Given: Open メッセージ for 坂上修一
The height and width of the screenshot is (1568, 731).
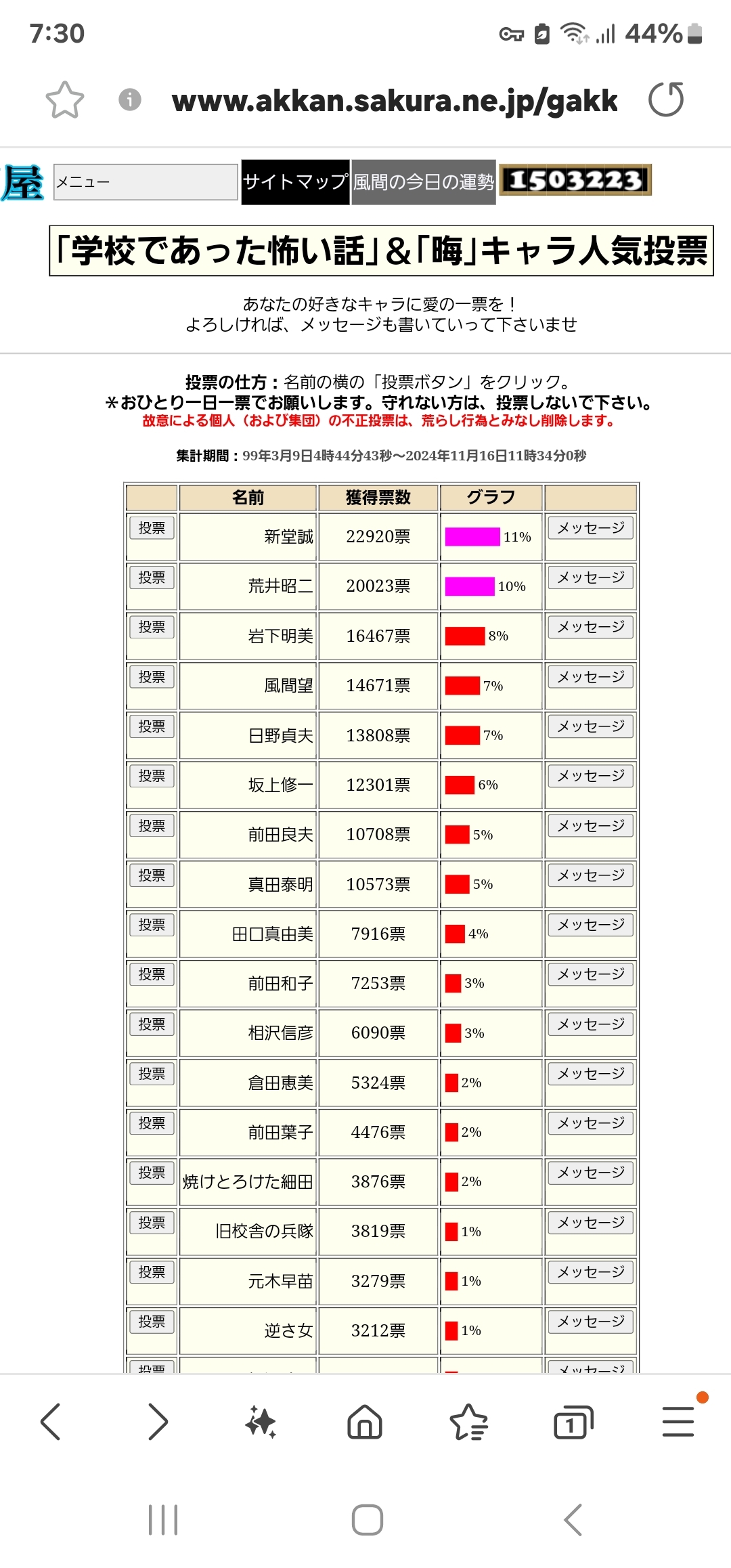Looking at the screenshot, I should coord(590,776).
